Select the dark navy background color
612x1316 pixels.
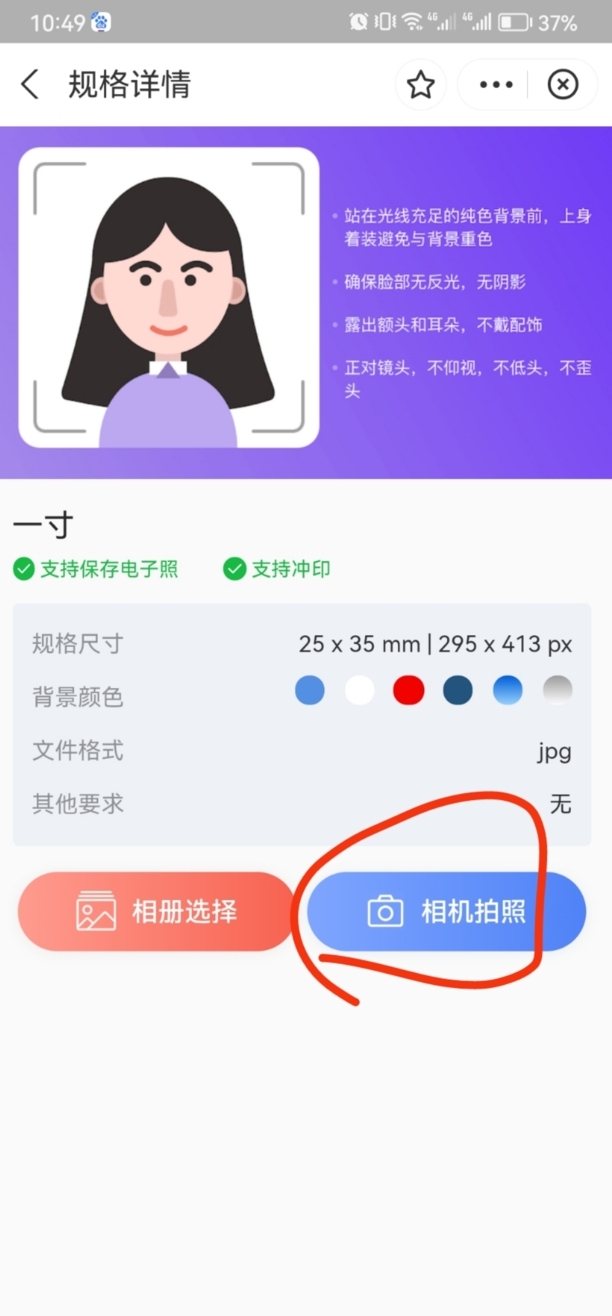click(x=458, y=690)
